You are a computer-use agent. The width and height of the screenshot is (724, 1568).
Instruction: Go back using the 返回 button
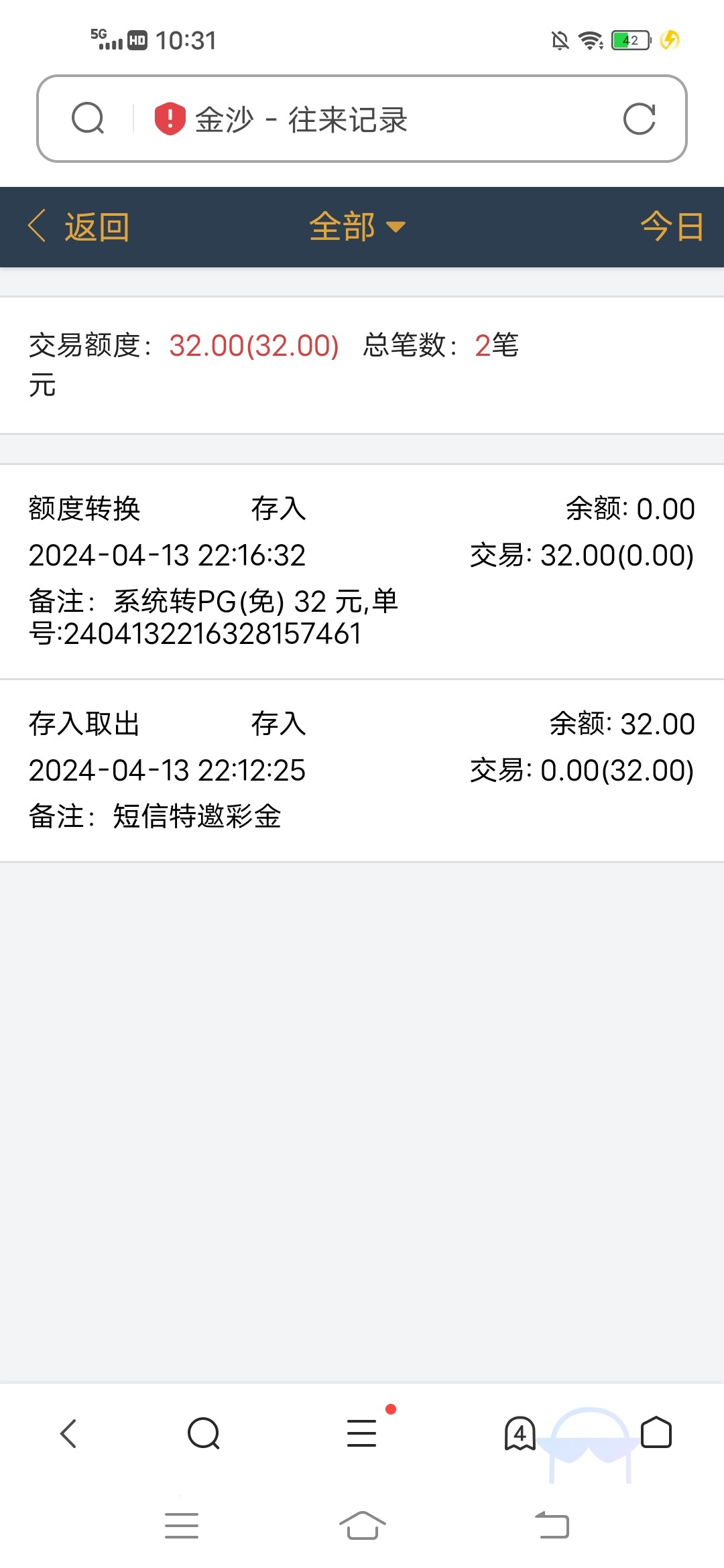pyautogui.click(x=79, y=226)
